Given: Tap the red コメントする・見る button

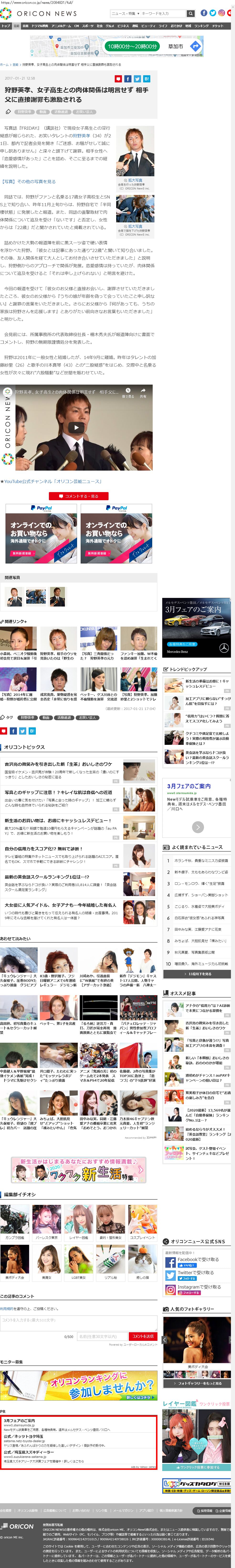Looking at the screenshot, I should 78,496.
